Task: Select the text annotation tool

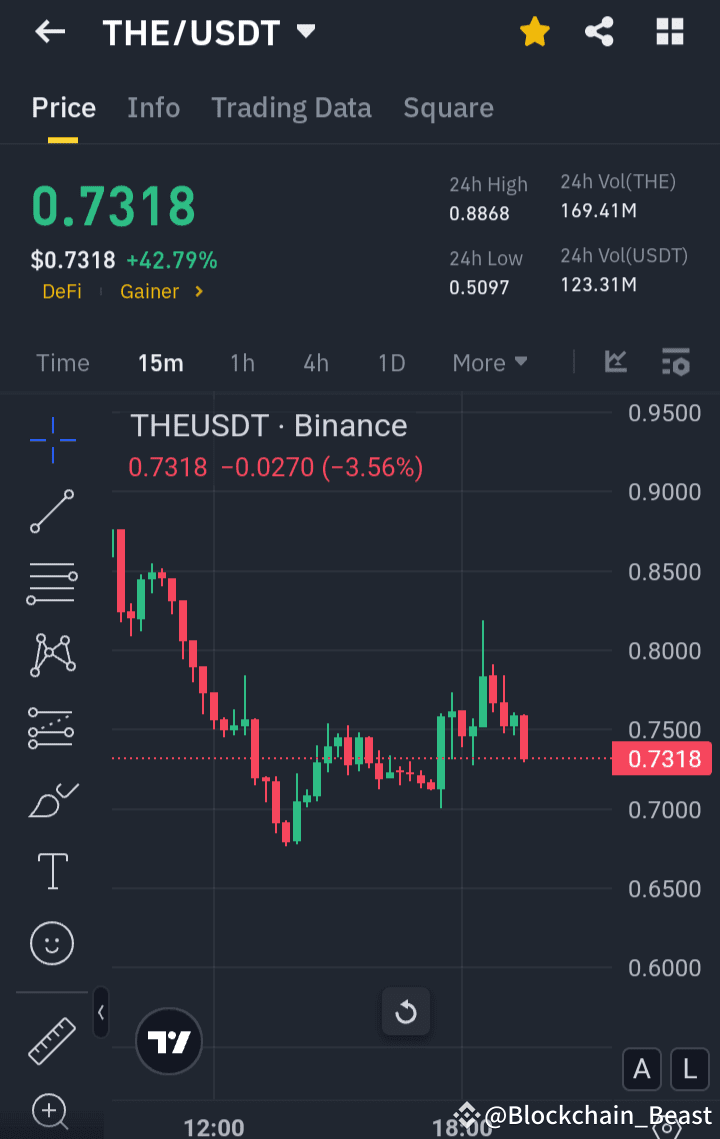Action: [x=51, y=871]
